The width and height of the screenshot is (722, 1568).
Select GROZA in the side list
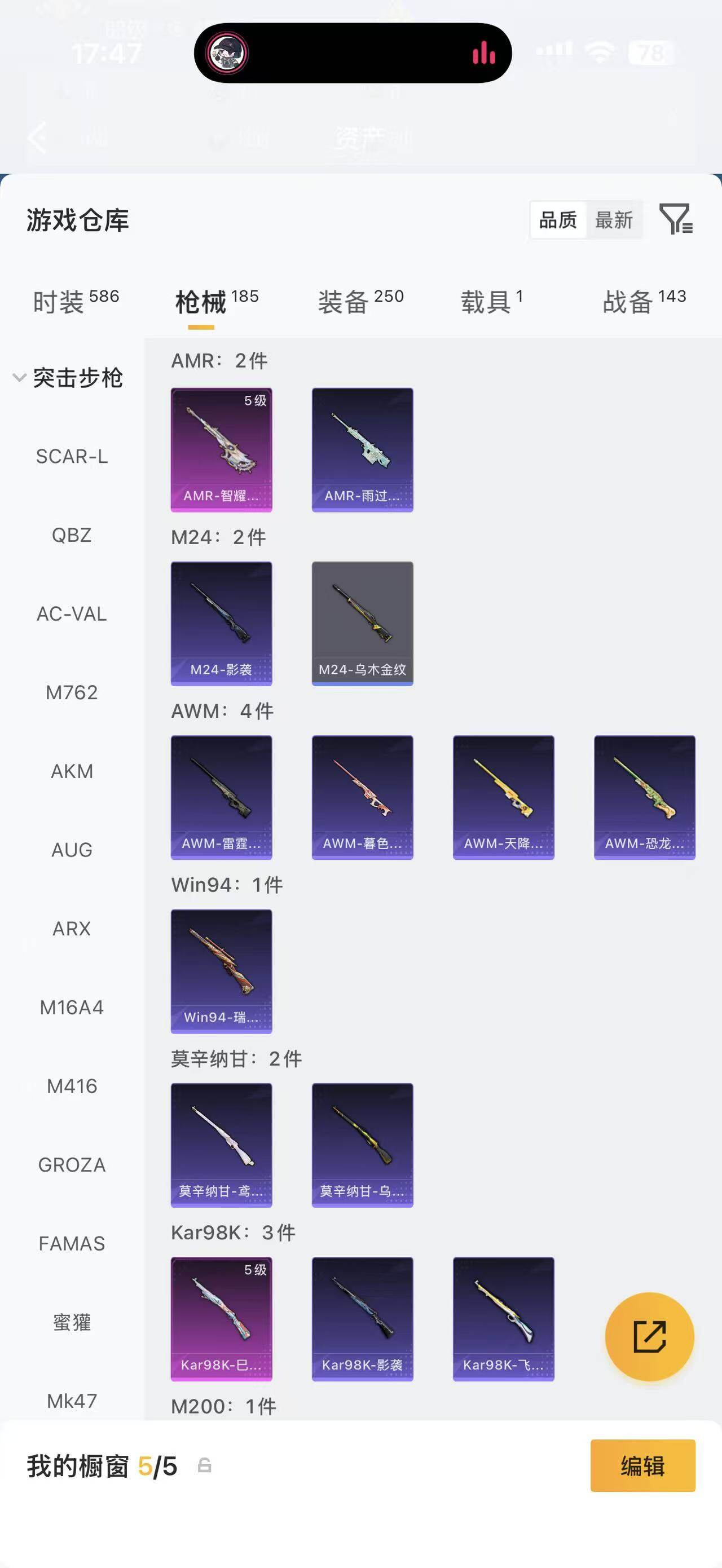pos(72,1165)
